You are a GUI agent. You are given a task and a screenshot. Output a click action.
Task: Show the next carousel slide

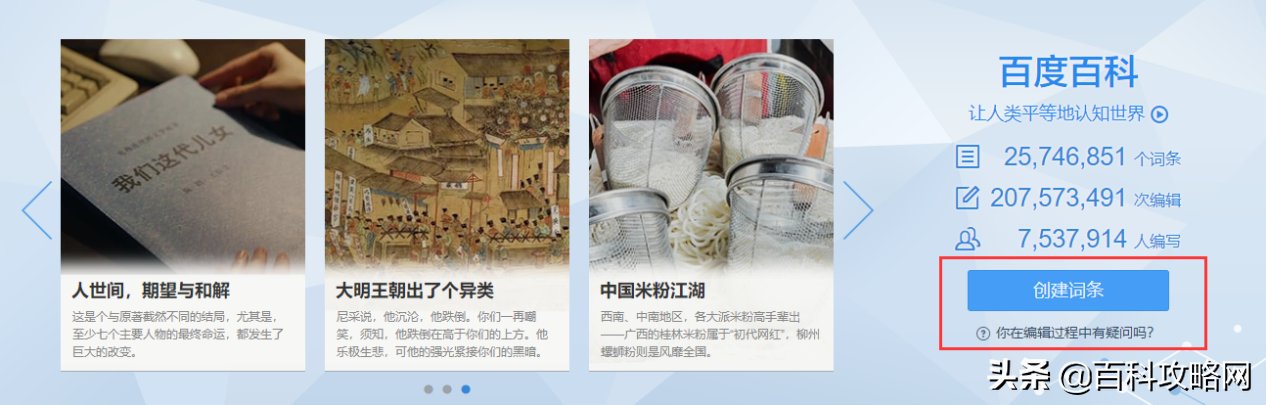pyautogui.click(x=857, y=210)
